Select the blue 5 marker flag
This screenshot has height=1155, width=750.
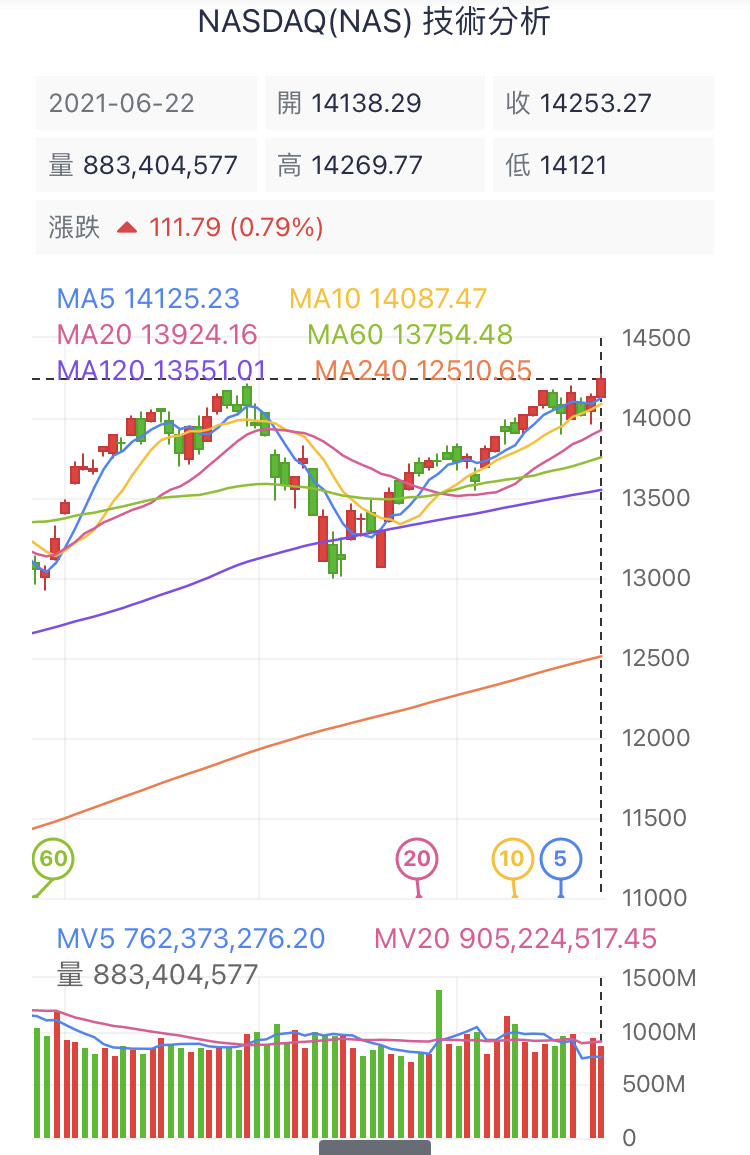click(560, 858)
